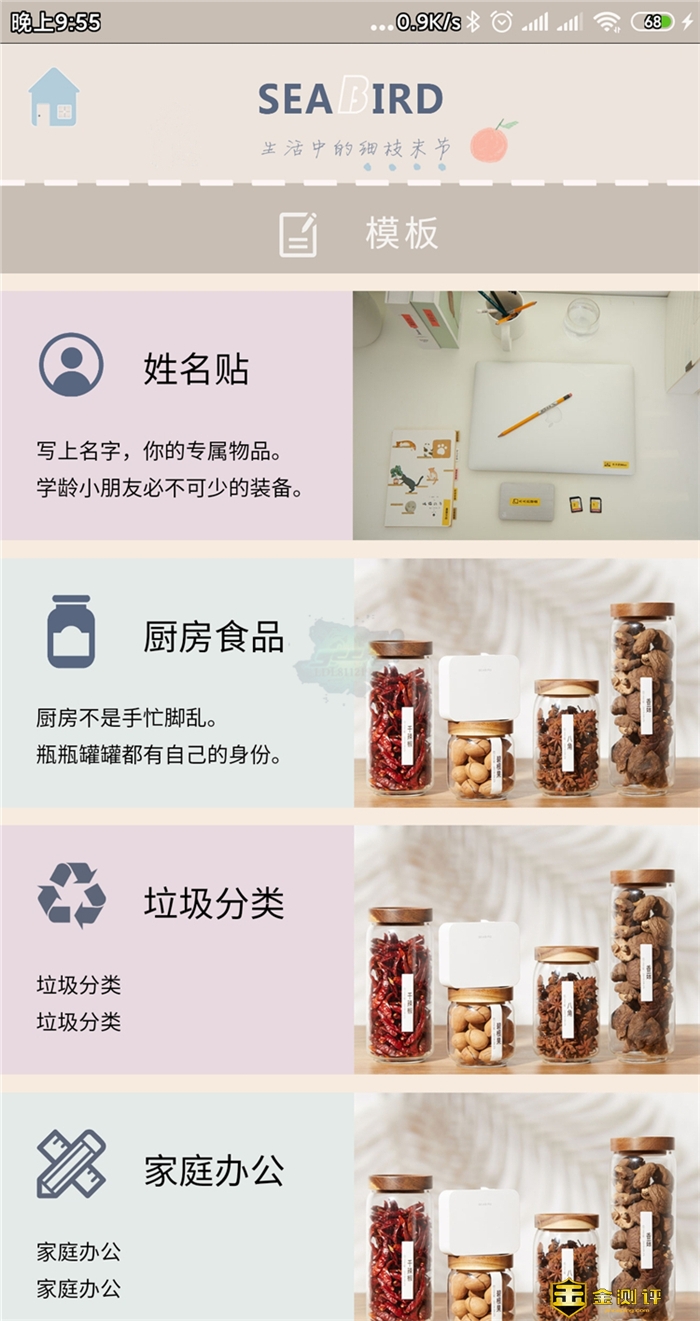Image resolution: width=700 pixels, height=1321 pixels.
Task: Tap the home icon in the header
Action: point(53,98)
